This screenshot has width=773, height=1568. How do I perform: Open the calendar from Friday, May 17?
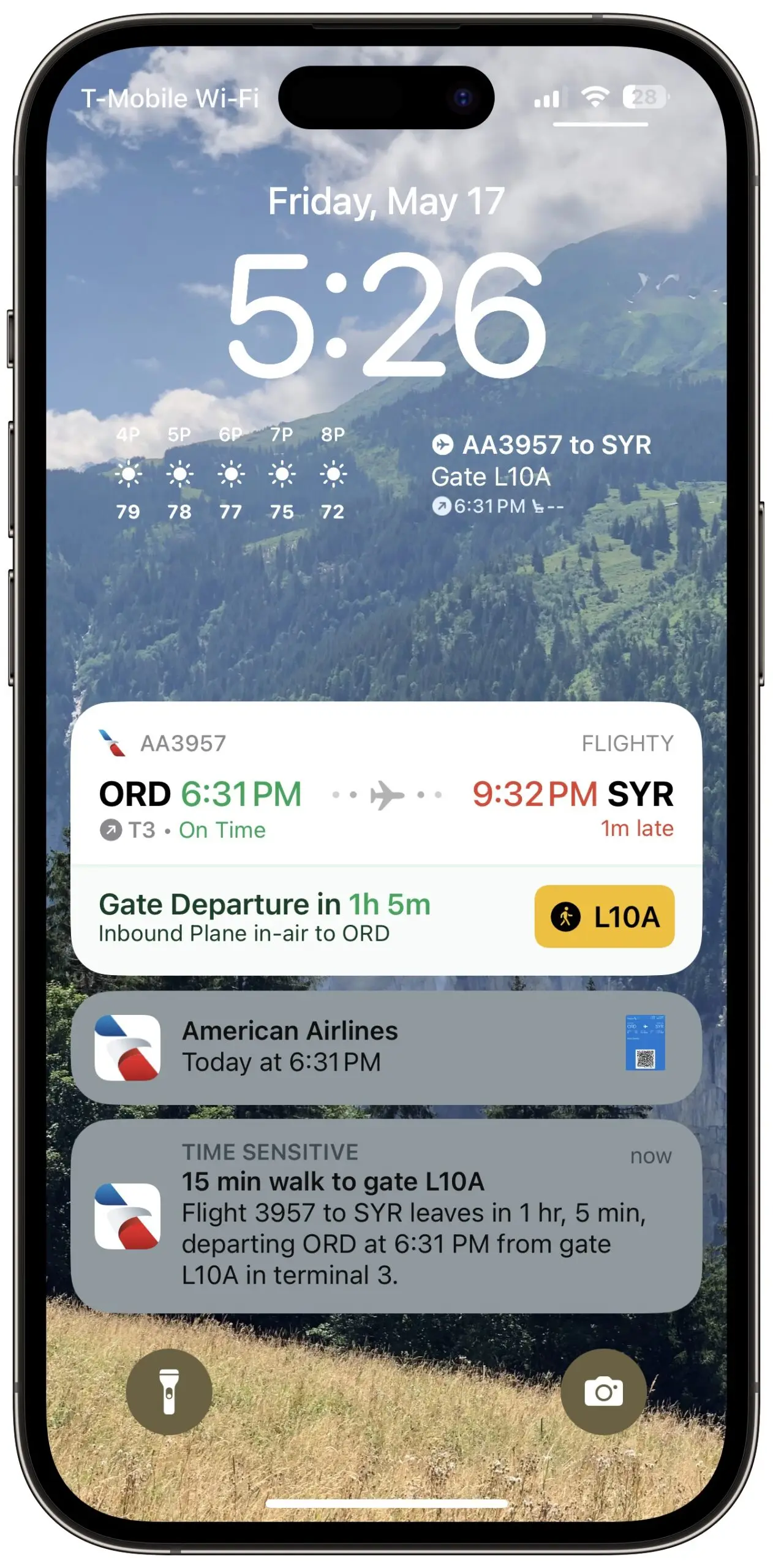coord(386,202)
